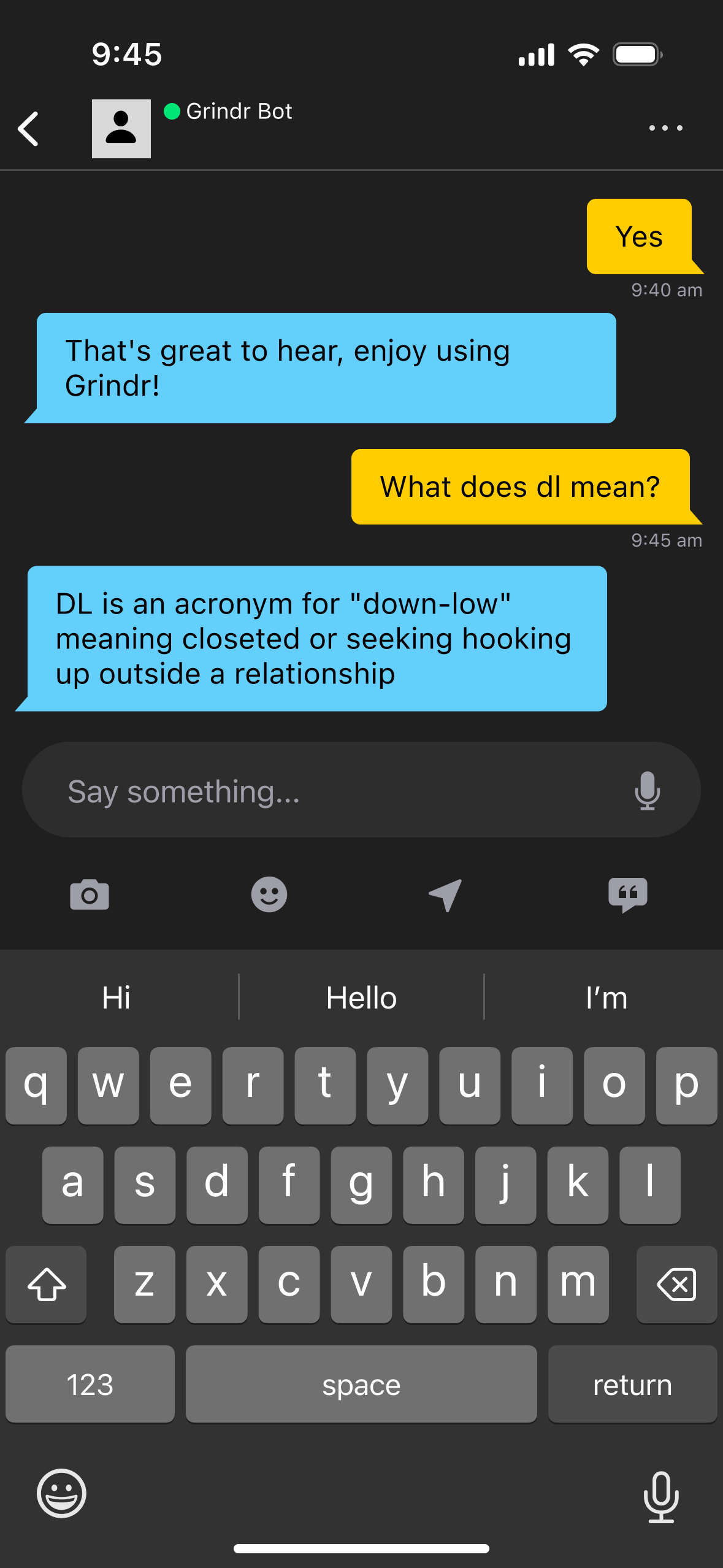Start keyboard dictation with the mic
The image size is (723, 1568).
(661, 1497)
